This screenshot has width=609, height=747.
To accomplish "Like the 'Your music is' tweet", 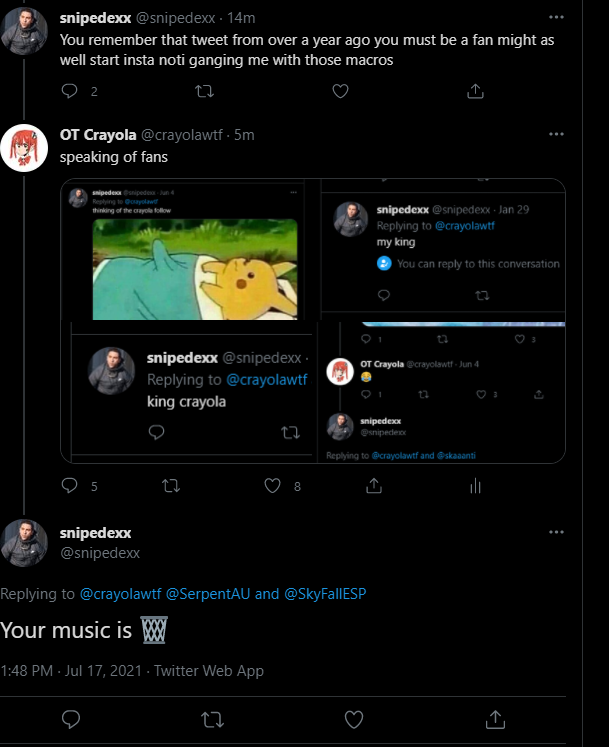I will tap(353, 719).
